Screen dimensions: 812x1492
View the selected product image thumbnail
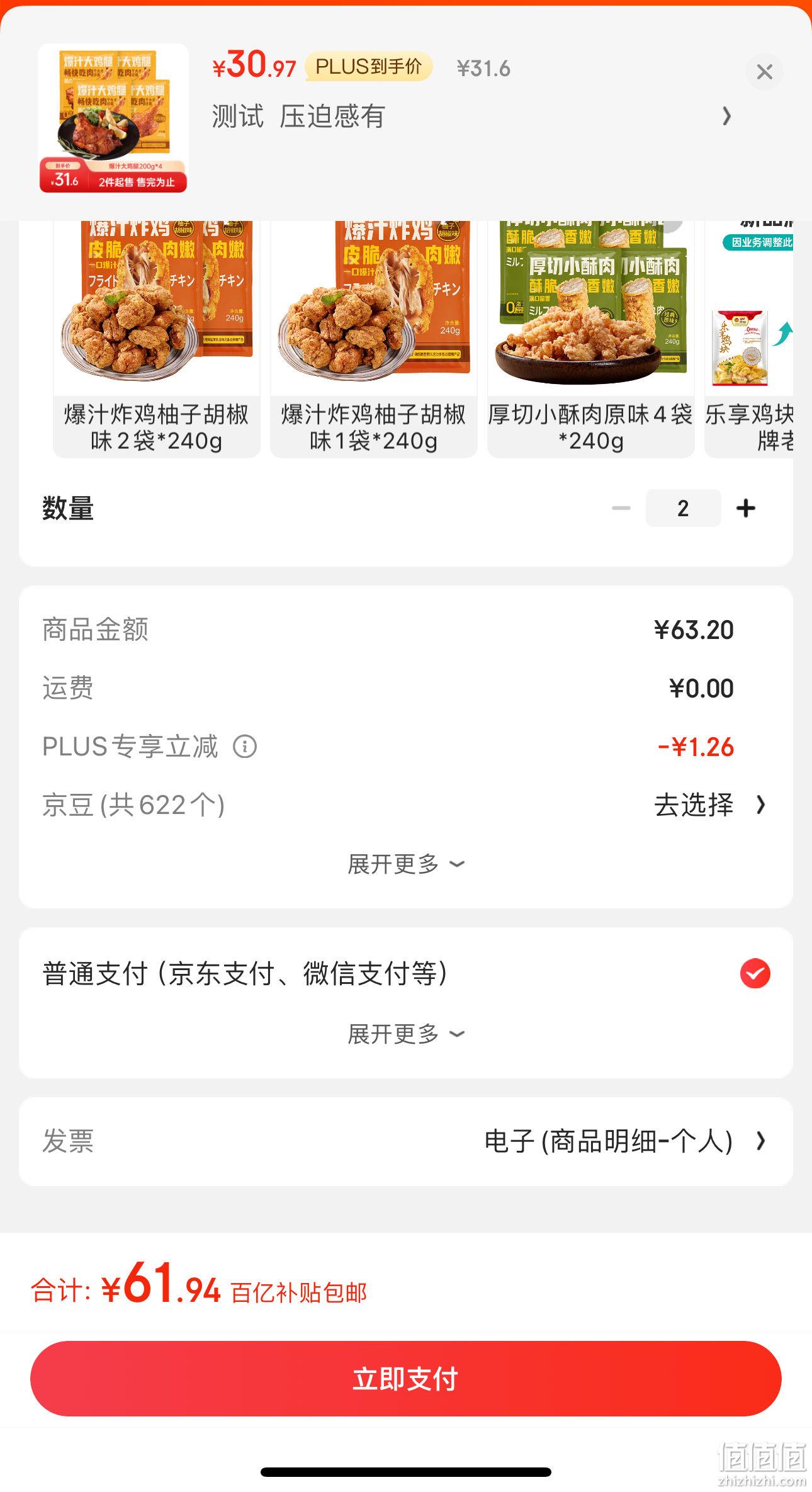[x=113, y=118]
